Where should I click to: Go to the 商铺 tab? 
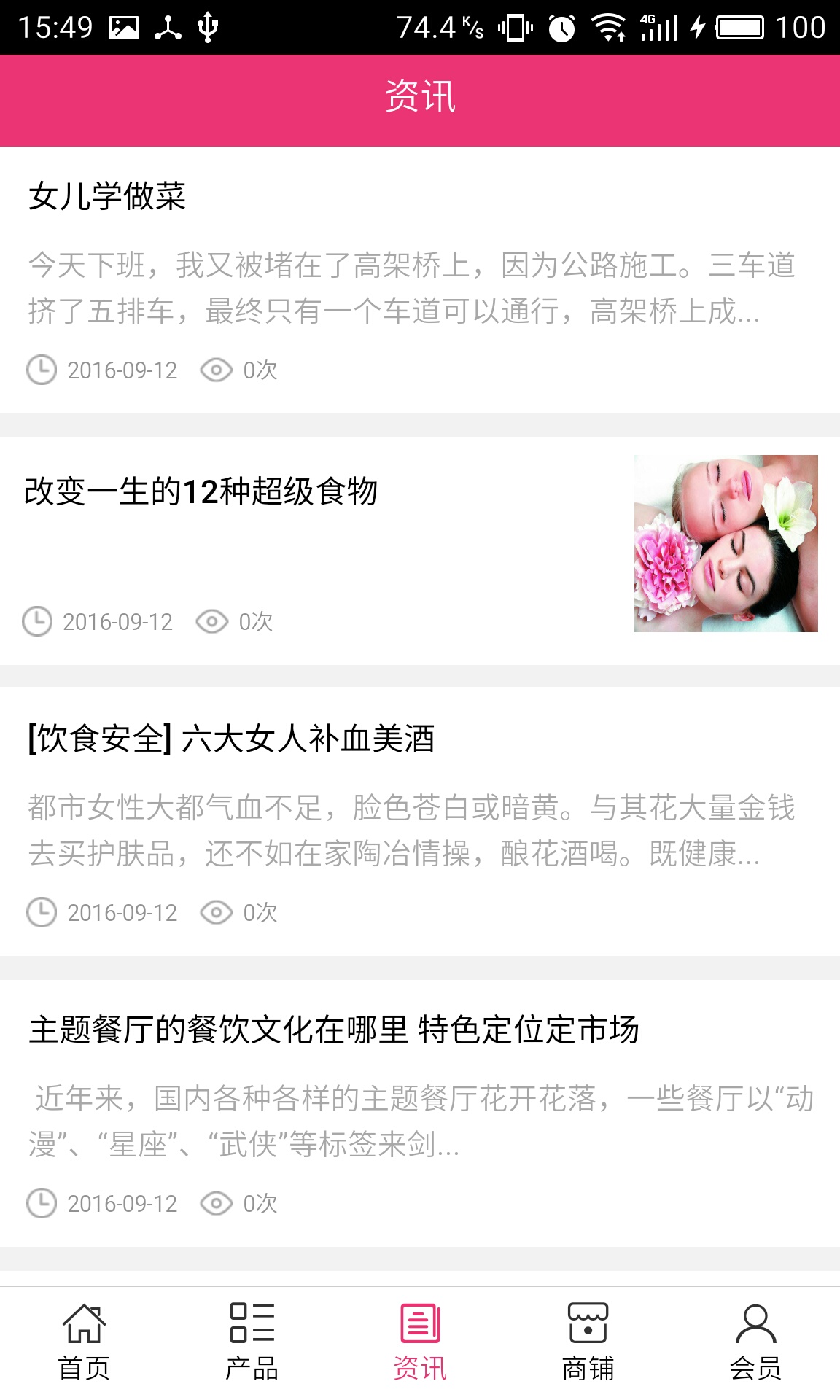point(588,1342)
